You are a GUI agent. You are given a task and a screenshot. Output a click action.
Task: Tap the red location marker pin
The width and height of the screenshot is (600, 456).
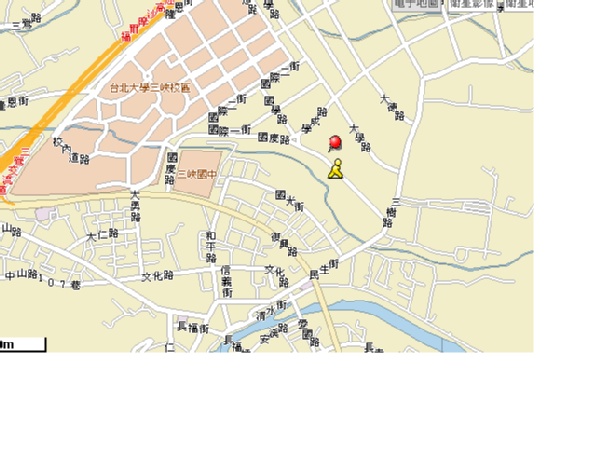pos(335,142)
